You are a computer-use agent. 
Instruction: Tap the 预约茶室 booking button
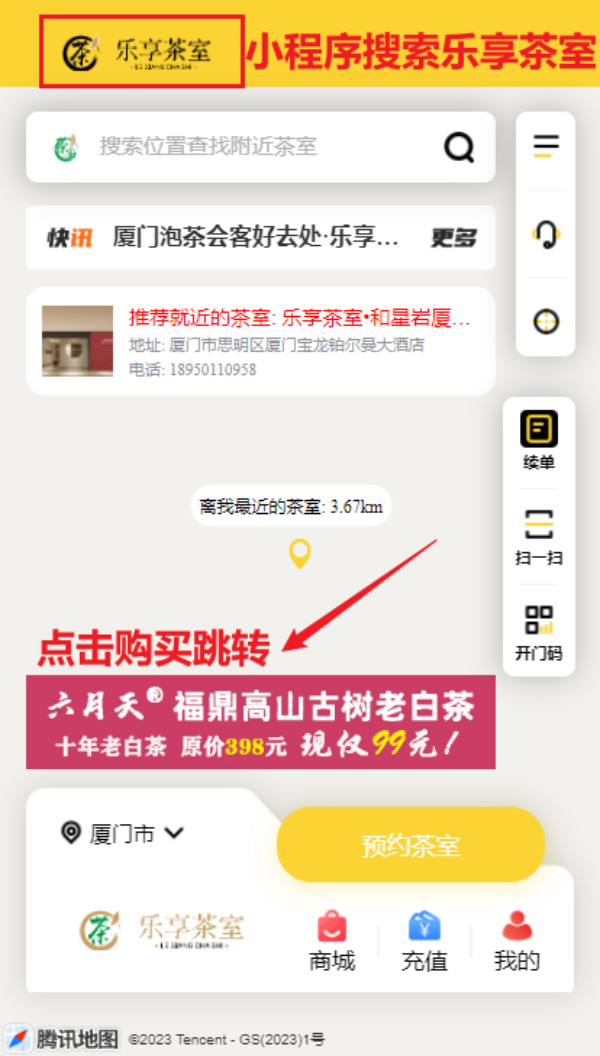410,845
